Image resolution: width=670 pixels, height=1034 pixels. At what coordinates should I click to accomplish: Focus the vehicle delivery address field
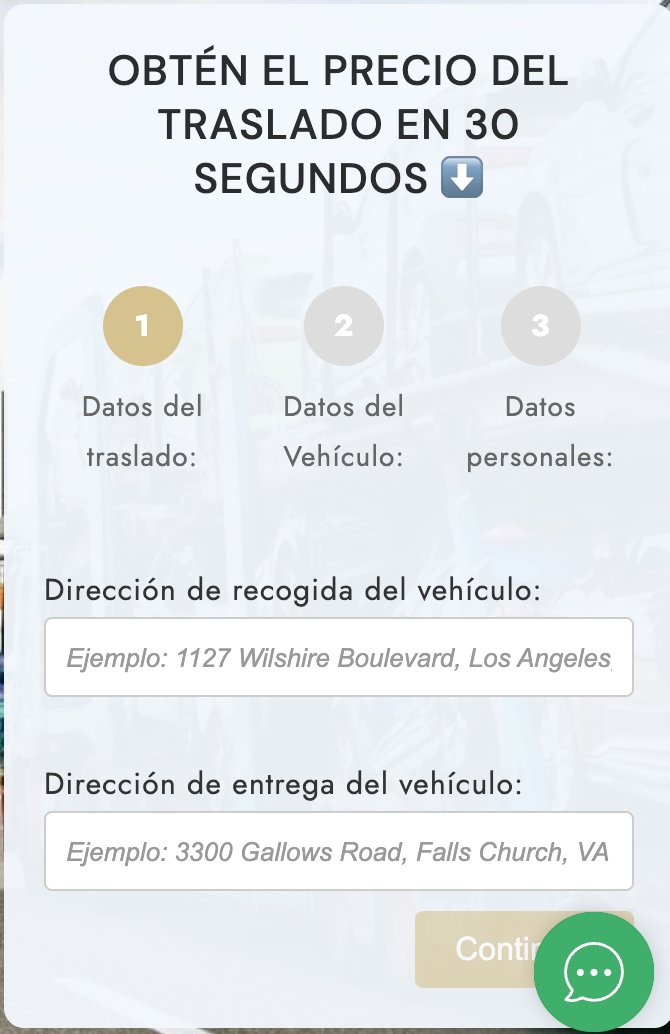click(338, 851)
